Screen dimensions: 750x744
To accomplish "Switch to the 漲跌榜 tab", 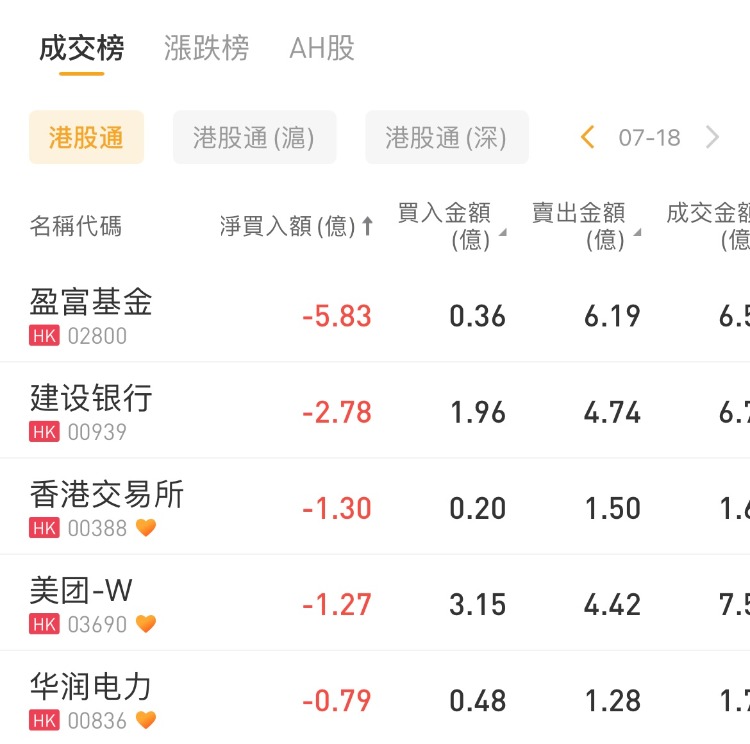I will click(x=206, y=48).
